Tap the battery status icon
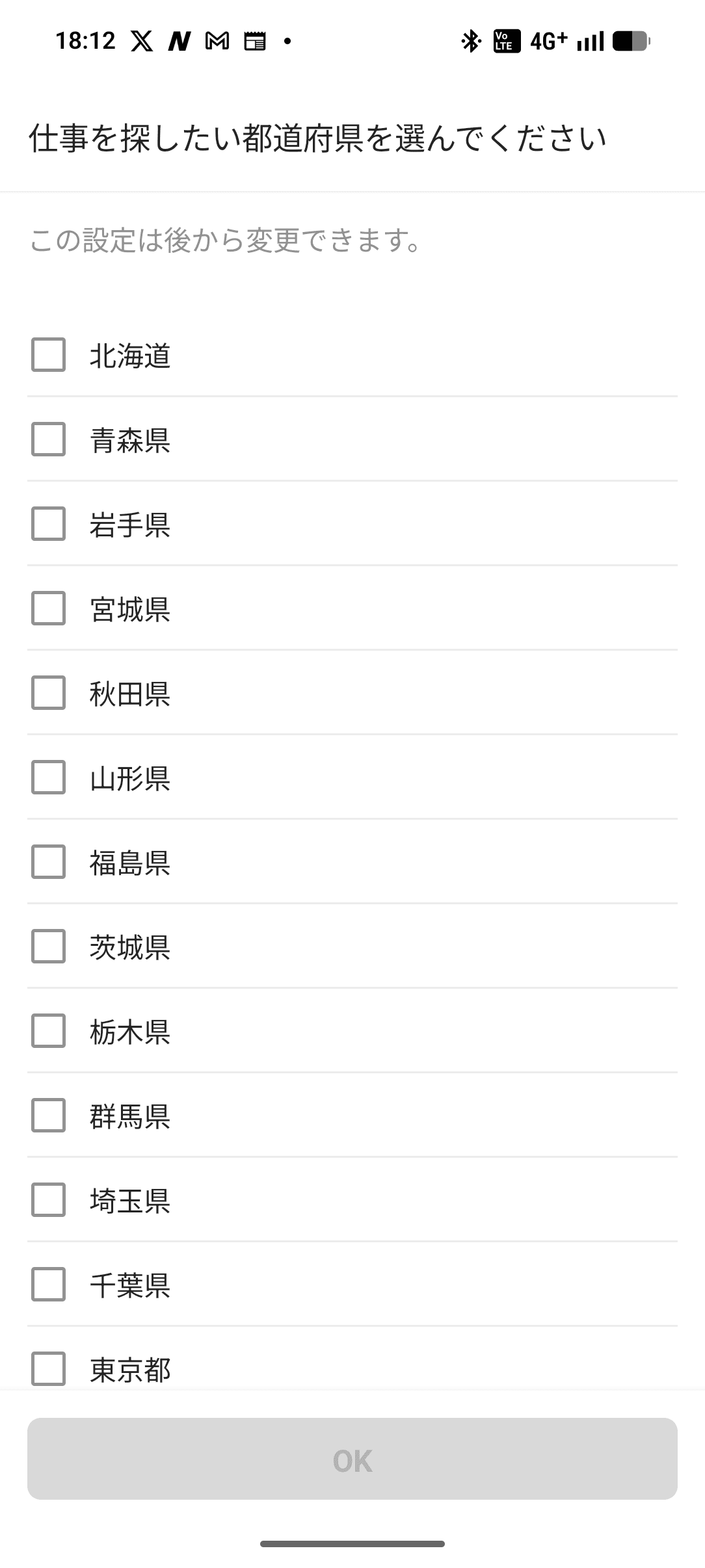 [630, 40]
